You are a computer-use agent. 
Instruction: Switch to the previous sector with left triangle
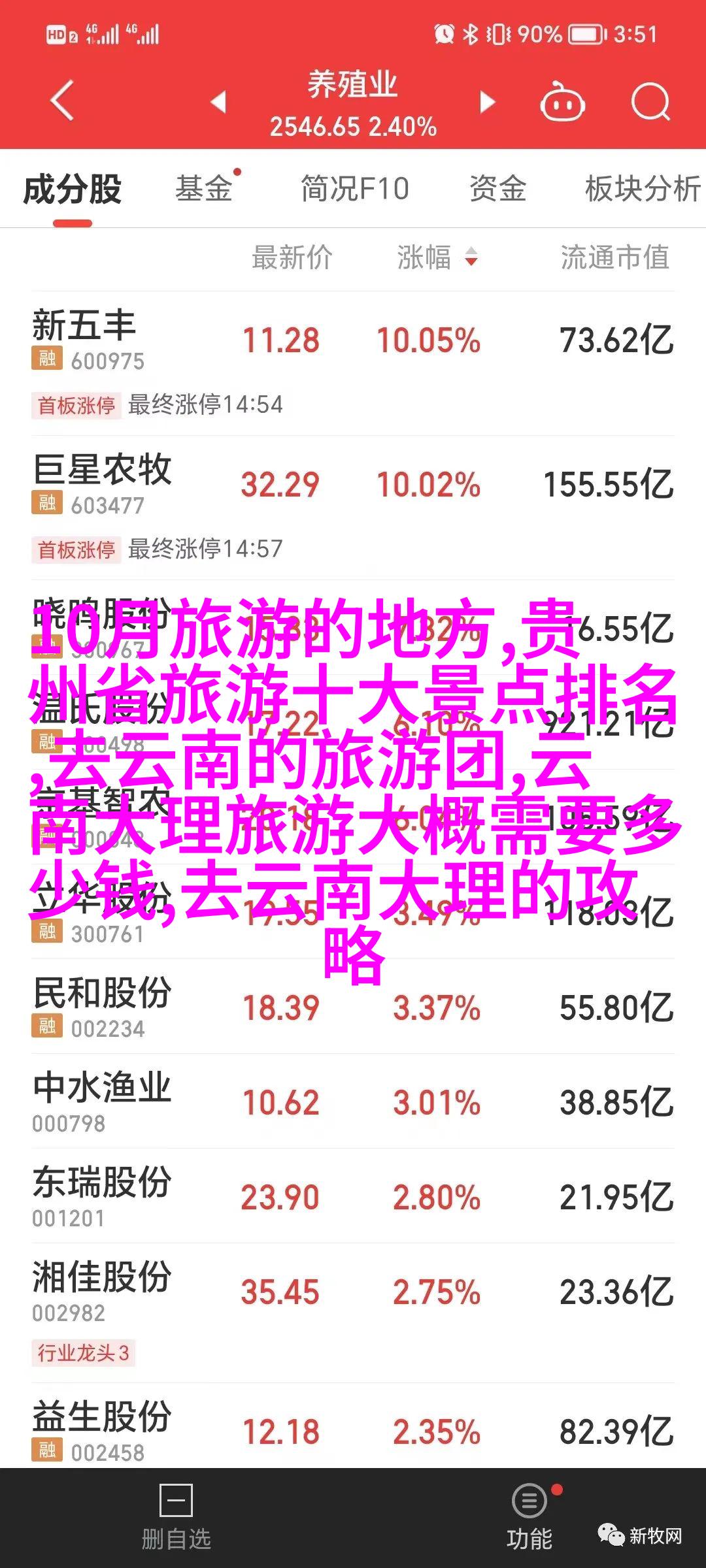pyautogui.click(x=218, y=101)
